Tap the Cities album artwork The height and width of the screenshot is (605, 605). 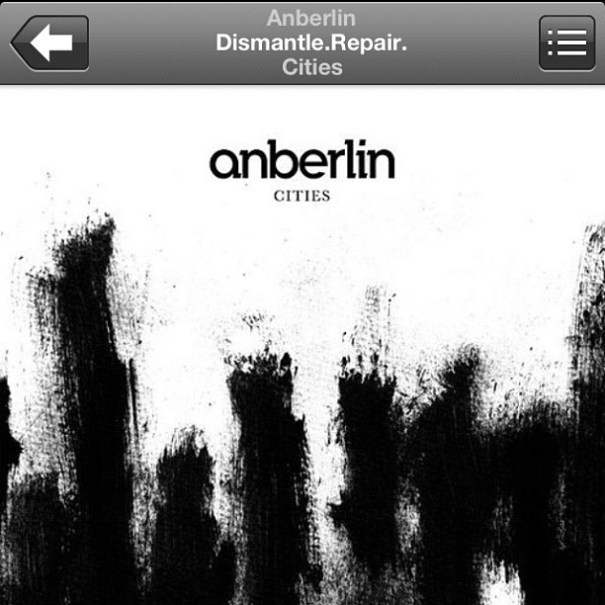coord(302,345)
